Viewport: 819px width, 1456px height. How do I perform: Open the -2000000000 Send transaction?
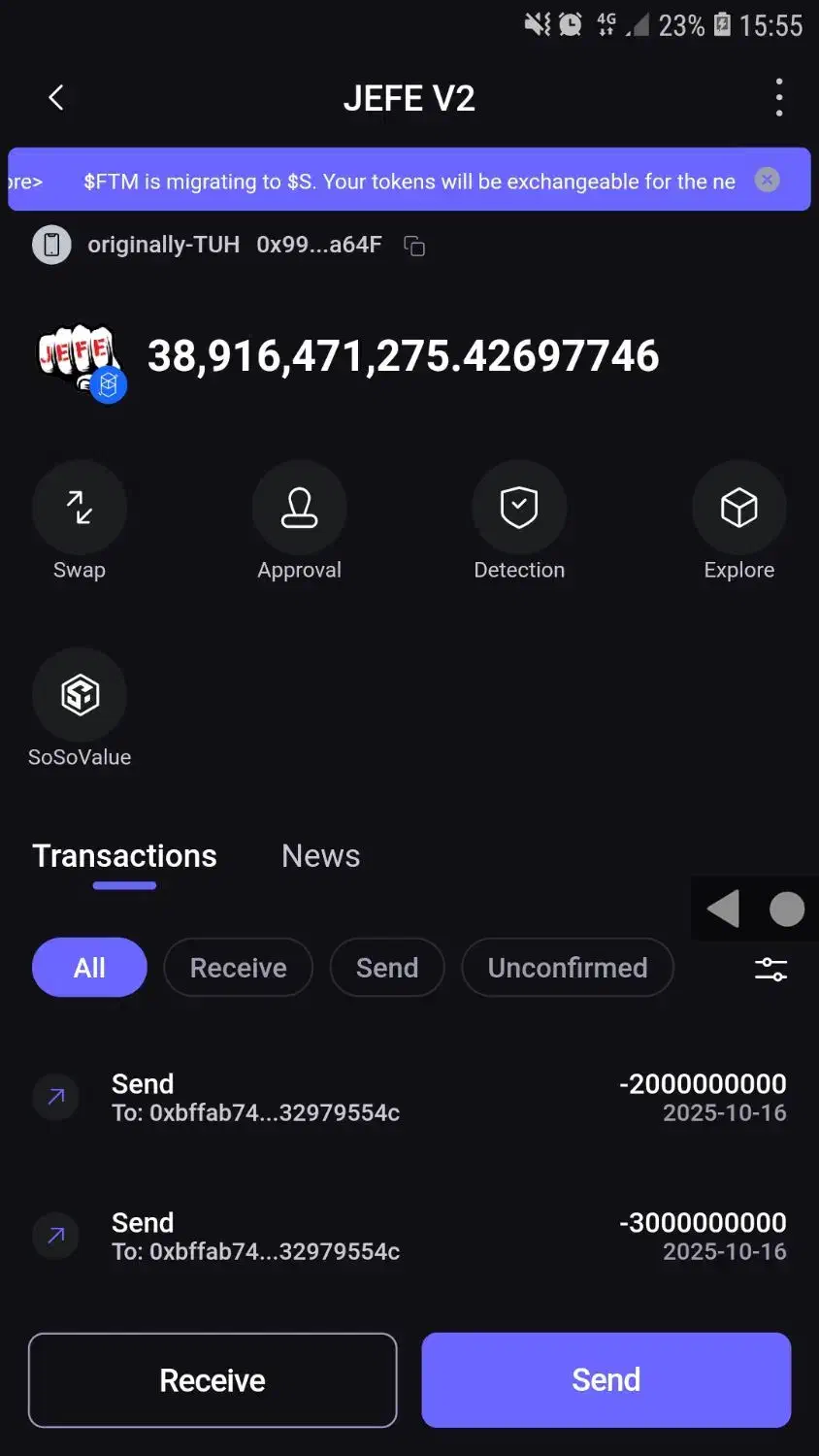409,1098
